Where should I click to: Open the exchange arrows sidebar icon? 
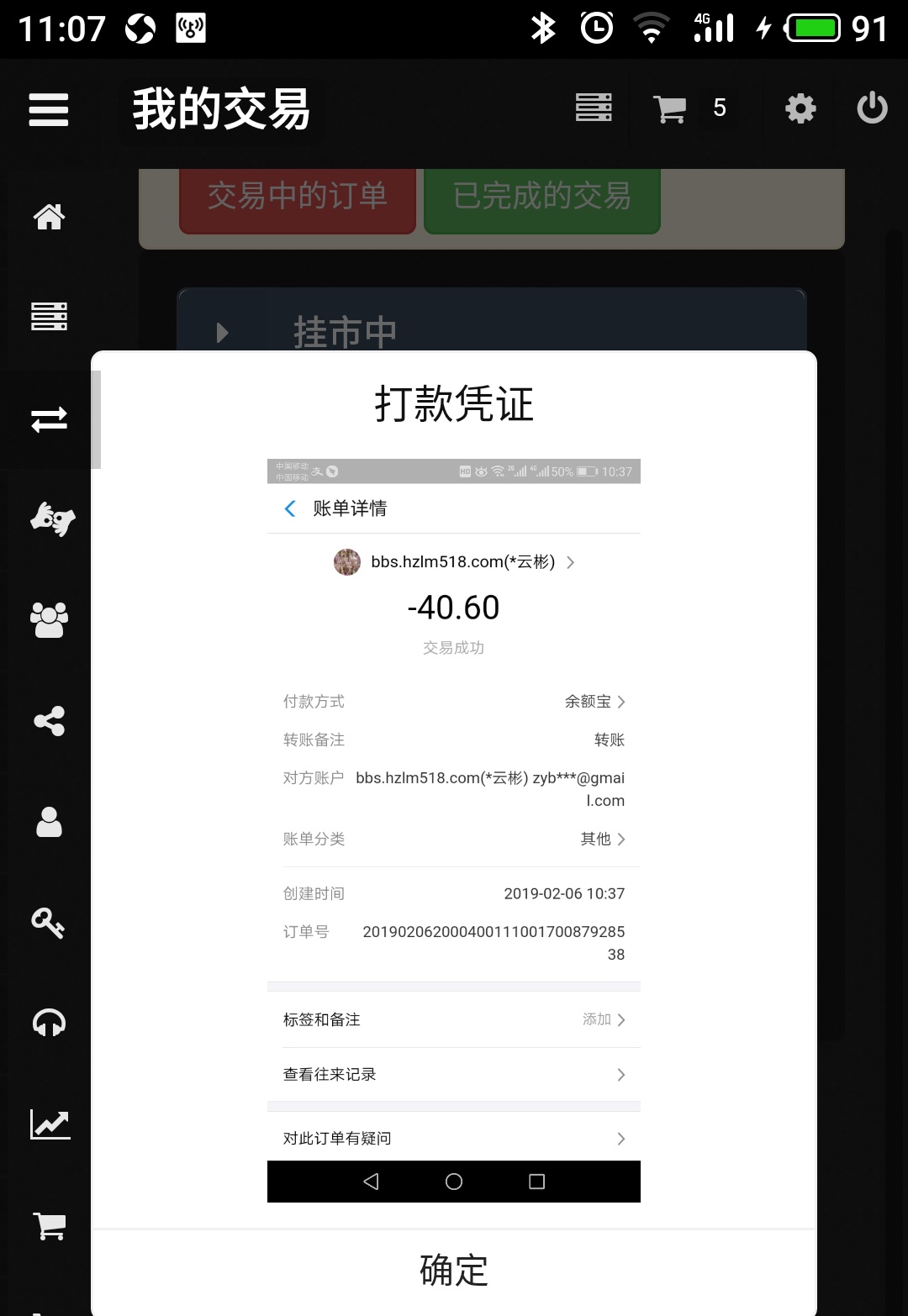[49, 418]
